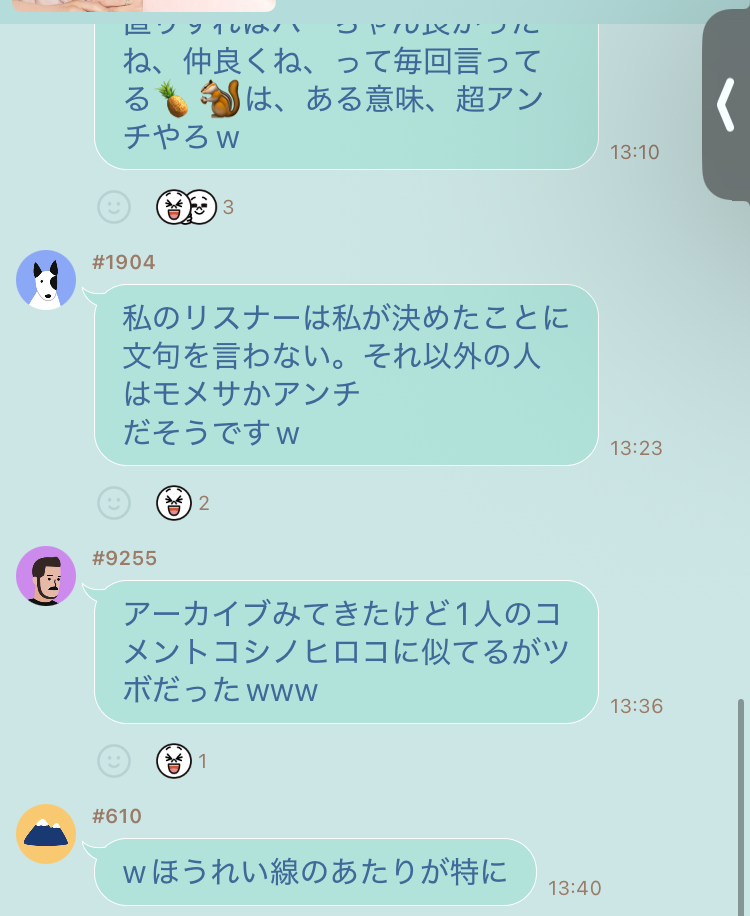The width and height of the screenshot is (750, 916).
Task: Open profile avatar of user #610
Action: [46, 834]
